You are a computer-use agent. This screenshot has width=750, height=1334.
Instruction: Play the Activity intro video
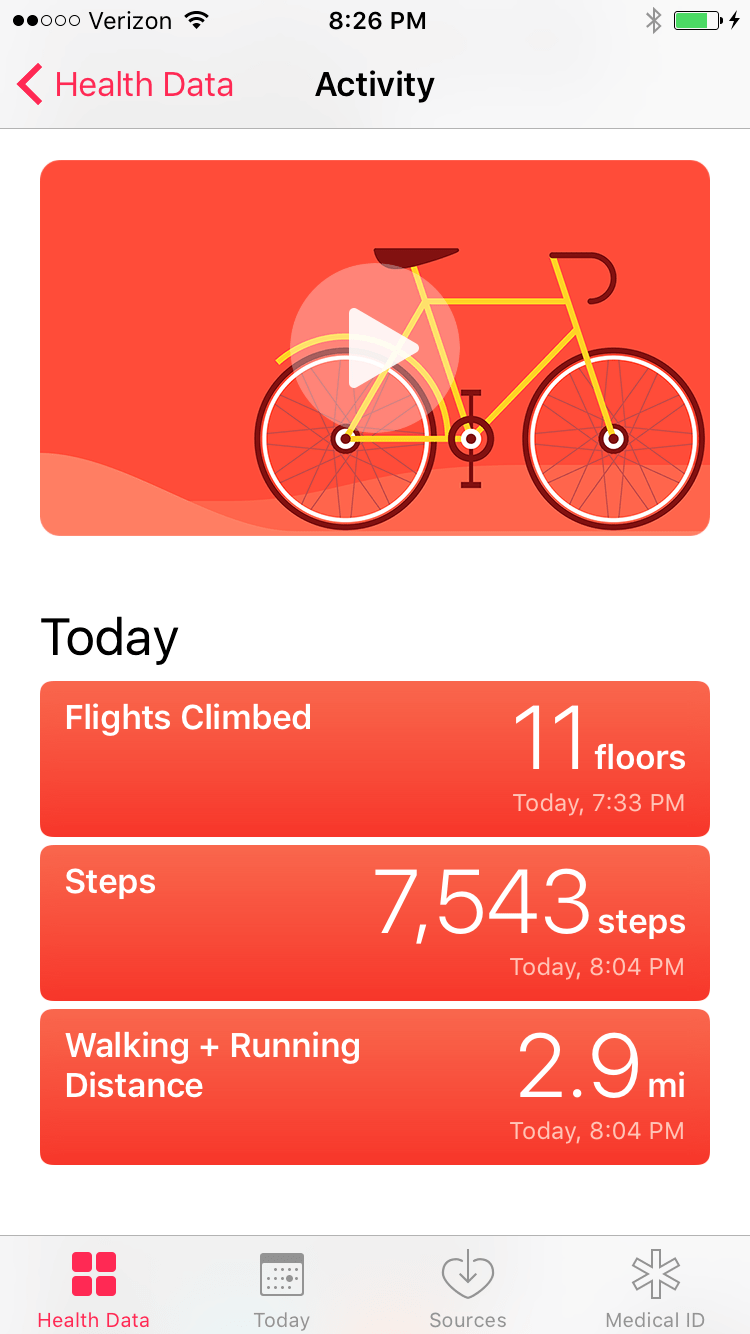tap(375, 348)
